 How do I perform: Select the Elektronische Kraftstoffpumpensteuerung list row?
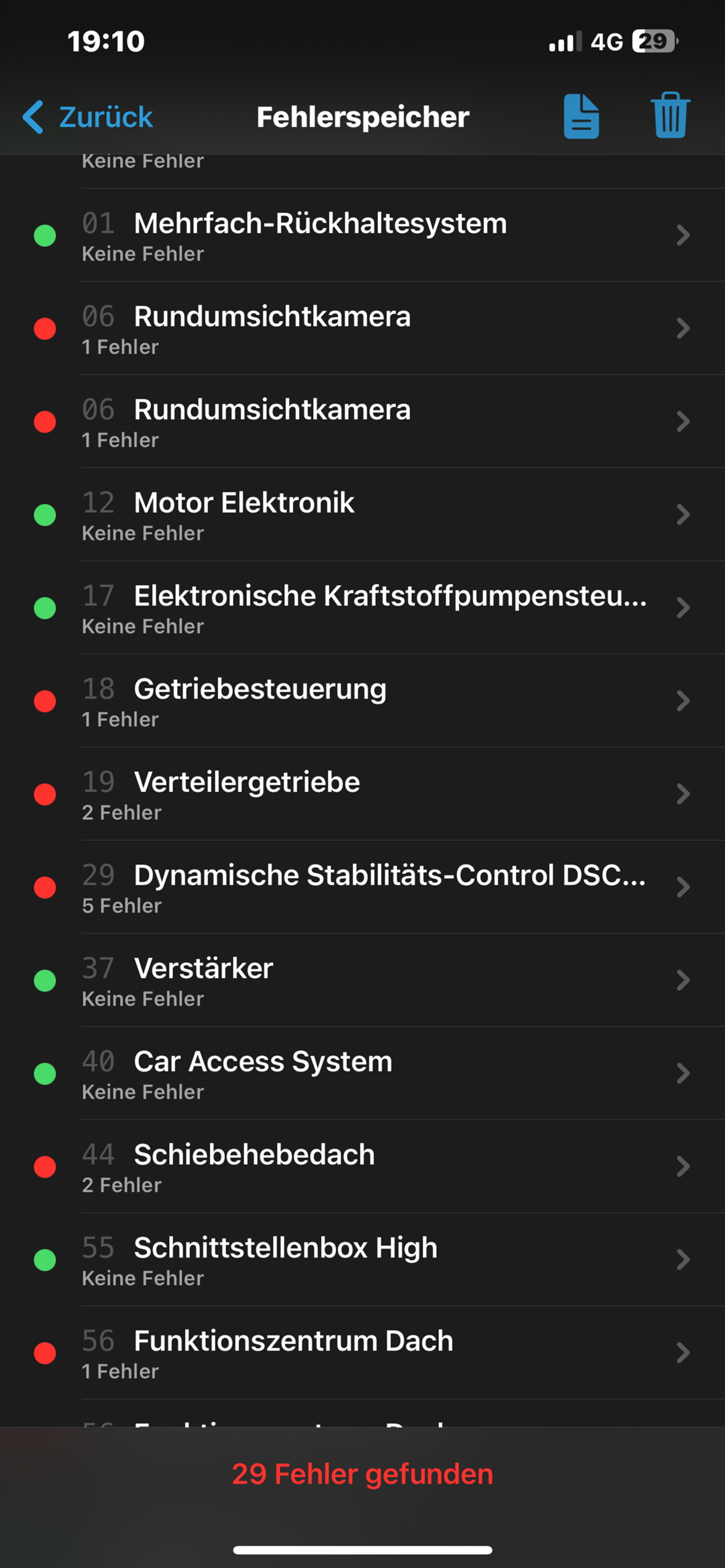click(362, 608)
